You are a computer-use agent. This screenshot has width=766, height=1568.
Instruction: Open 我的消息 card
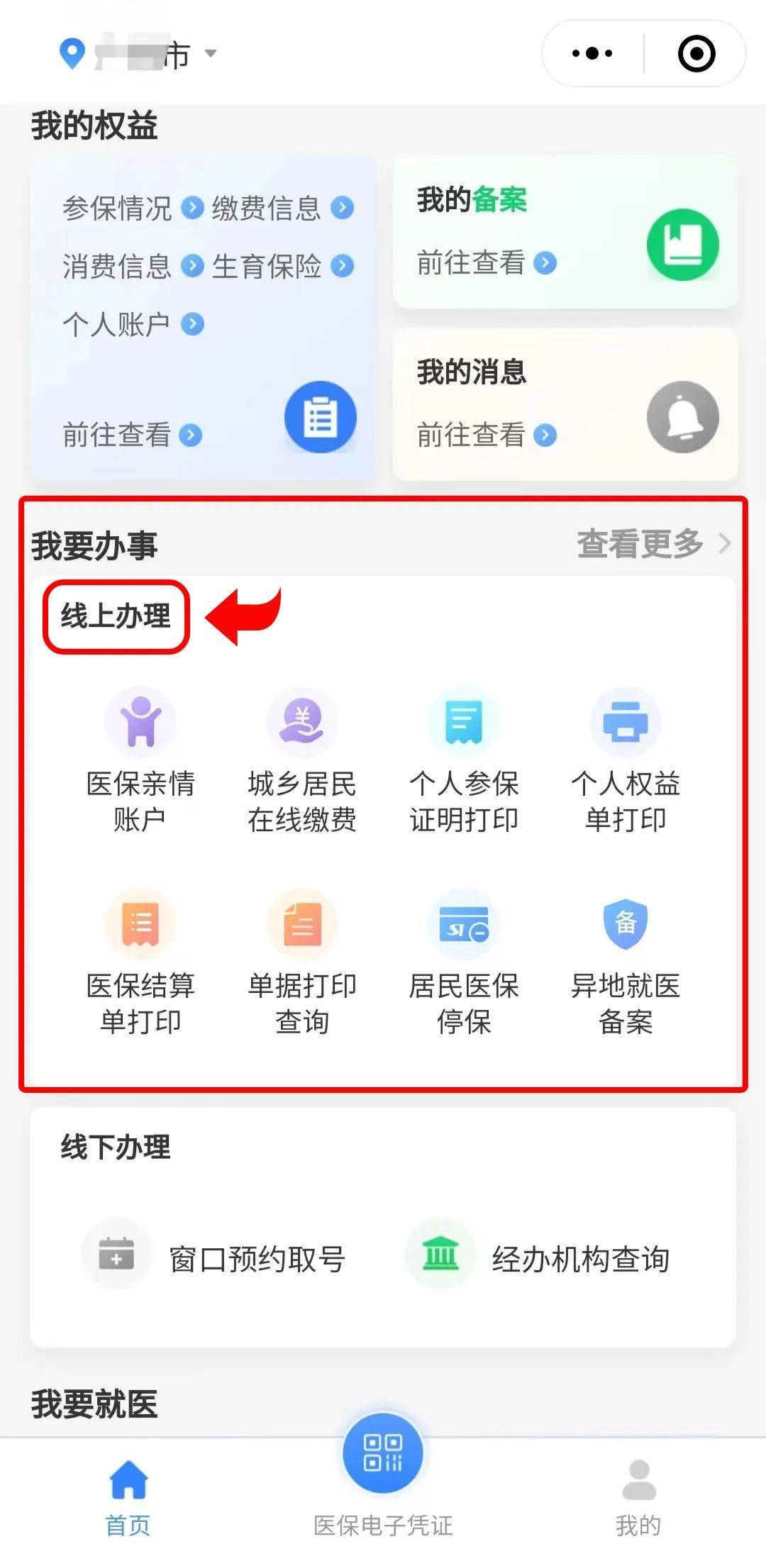(565, 404)
